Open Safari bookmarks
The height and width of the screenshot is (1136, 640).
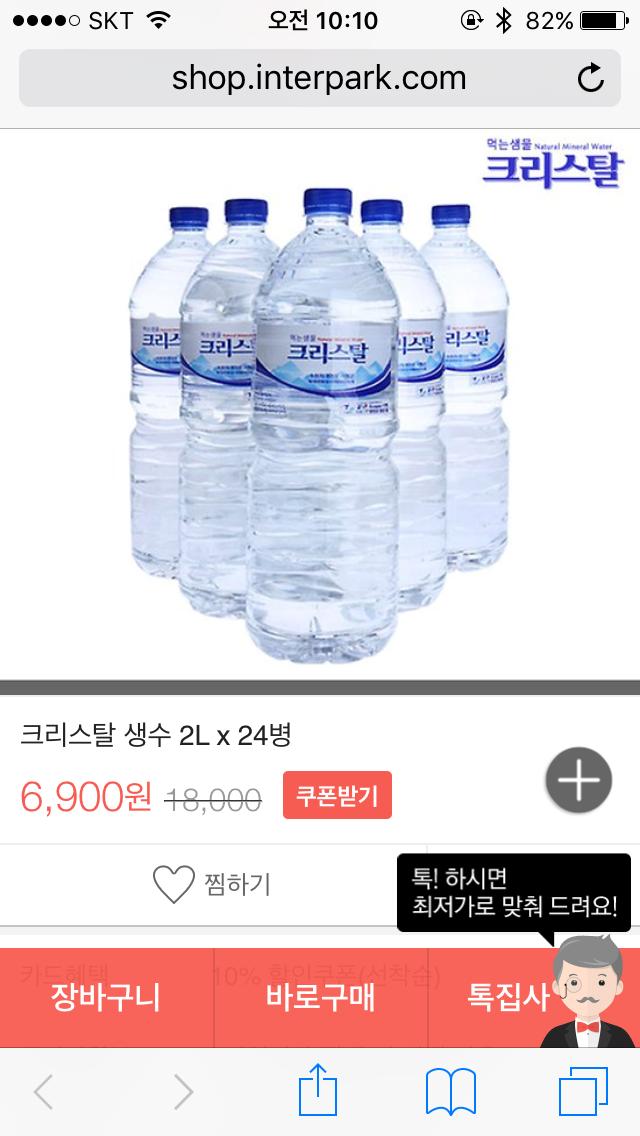coord(450,1091)
